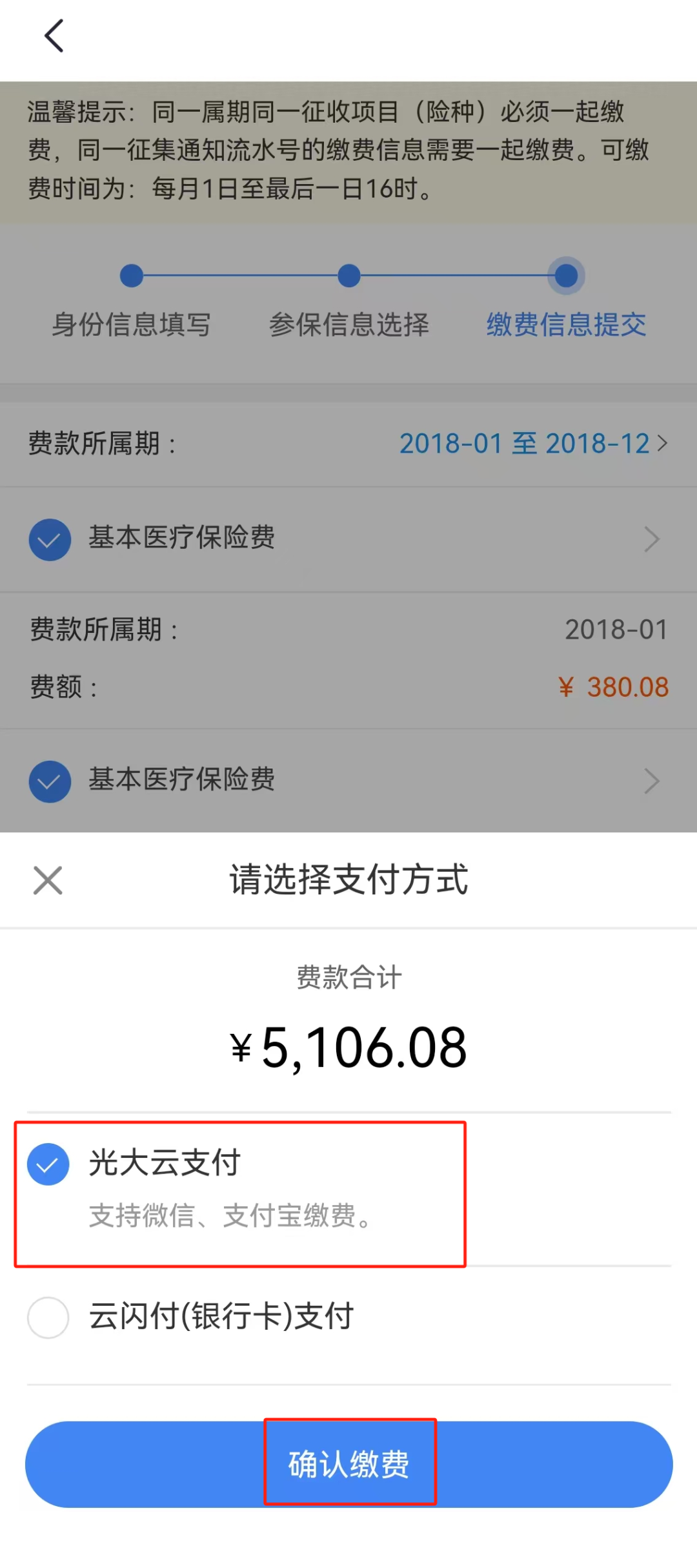Go back using the top arrow
Viewport: 697px width, 1568px height.
[54, 36]
